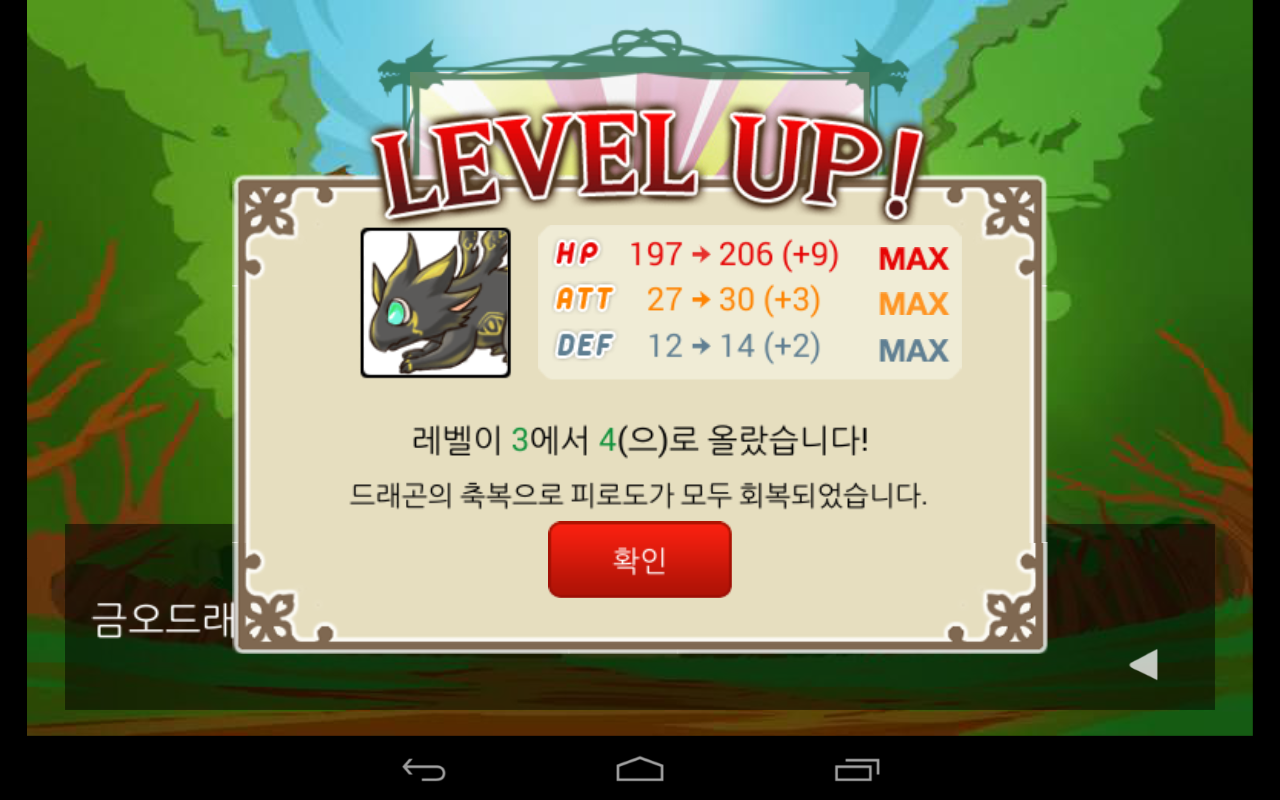Go to the system home screen

[640, 769]
